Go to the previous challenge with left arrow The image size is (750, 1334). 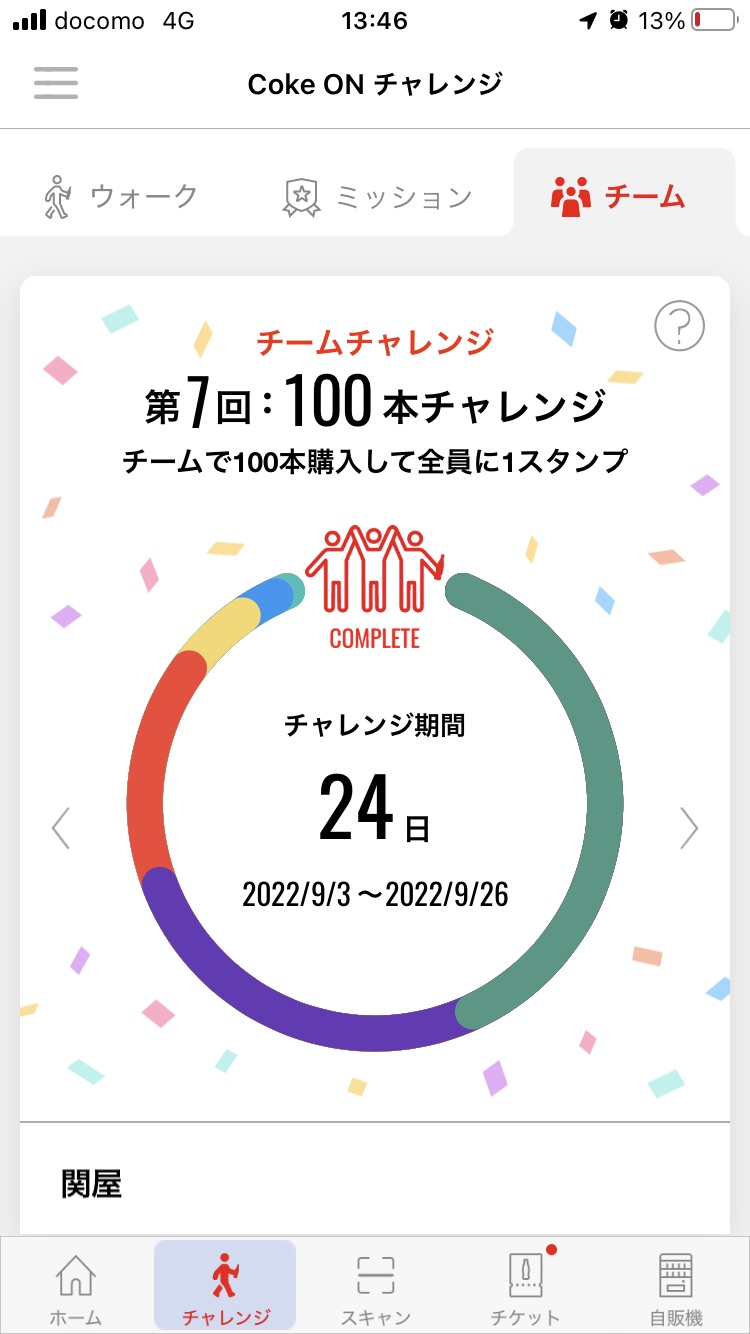point(61,828)
